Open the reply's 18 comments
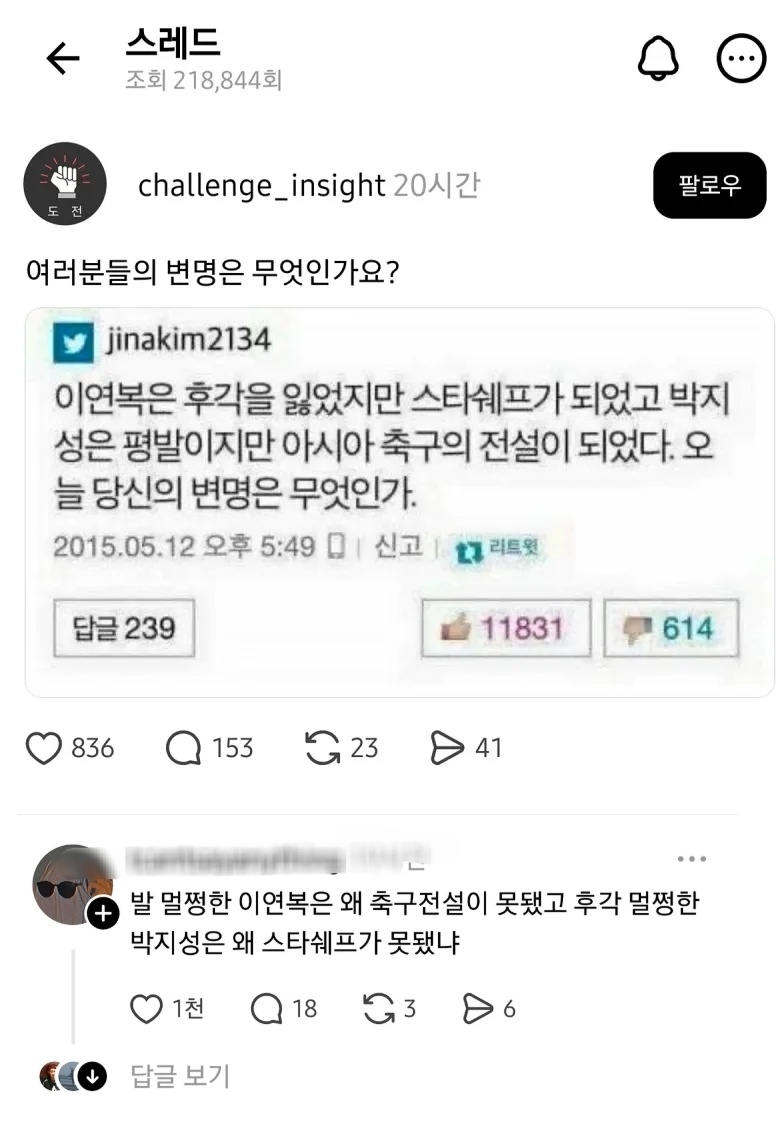This screenshot has height=1143, width=776. coord(267,1010)
